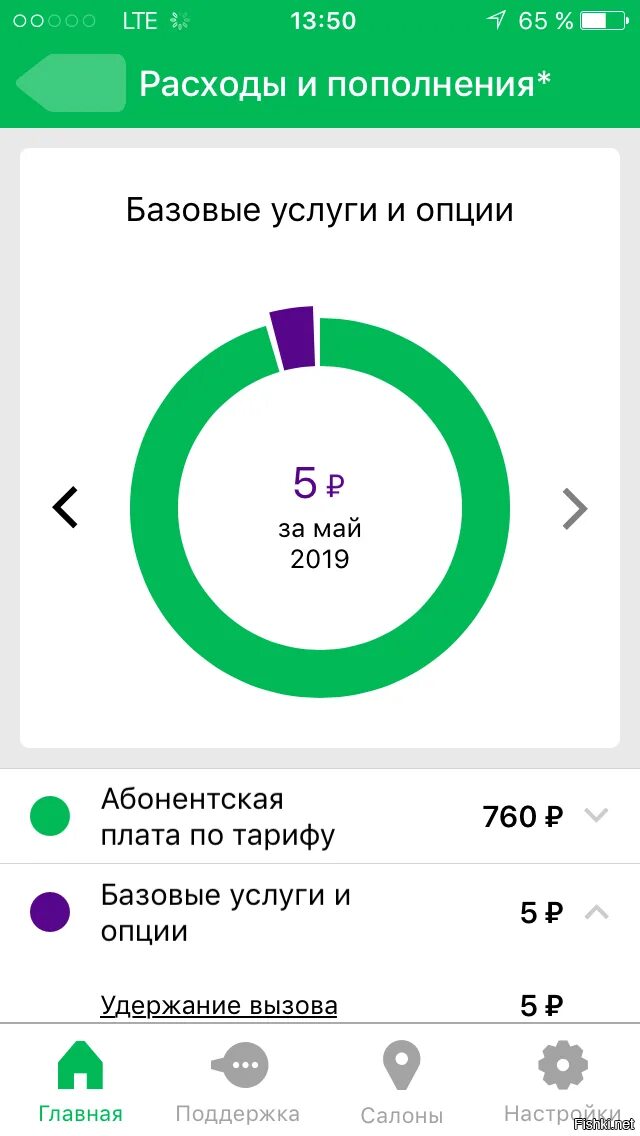Show next month with right arrow

point(575,509)
